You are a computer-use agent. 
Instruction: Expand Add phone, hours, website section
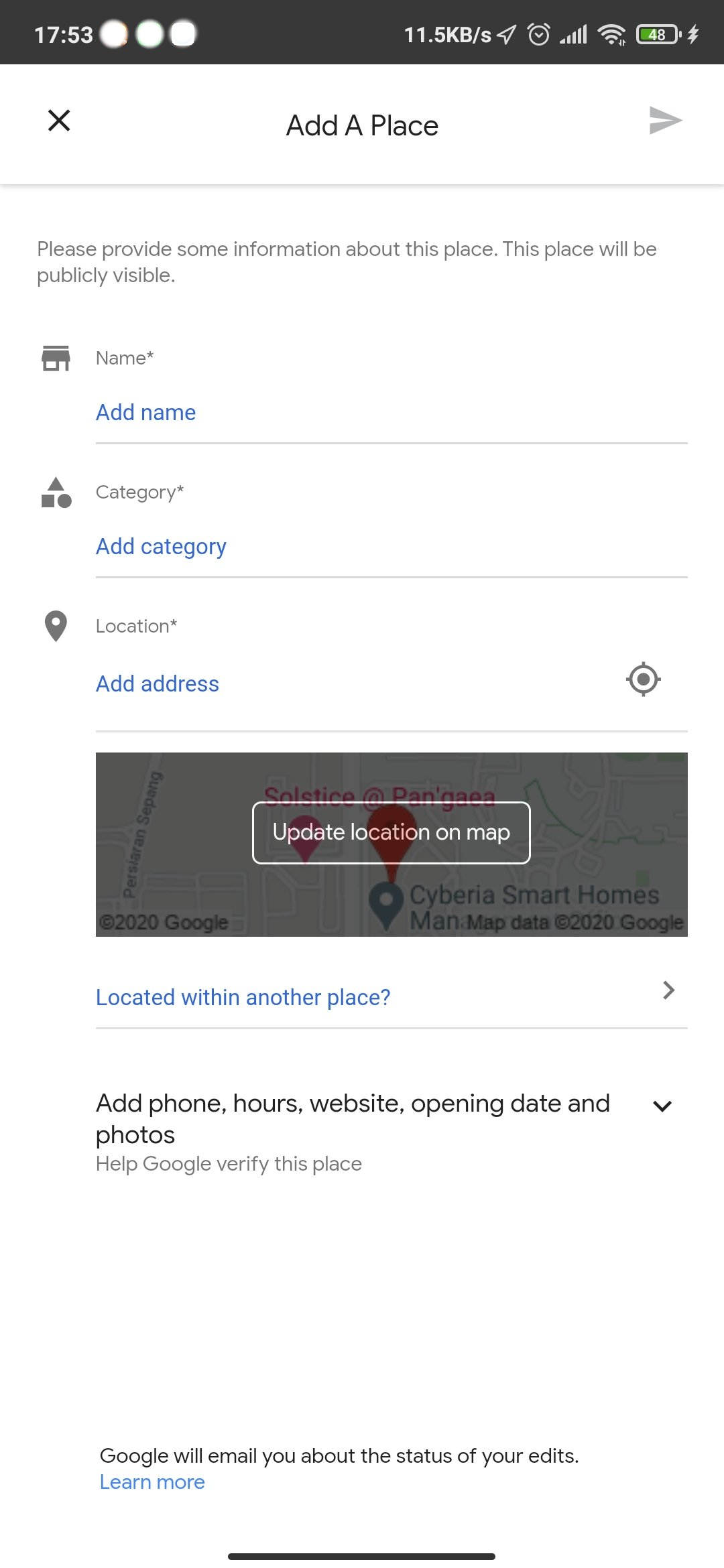tap(662, 1106)
